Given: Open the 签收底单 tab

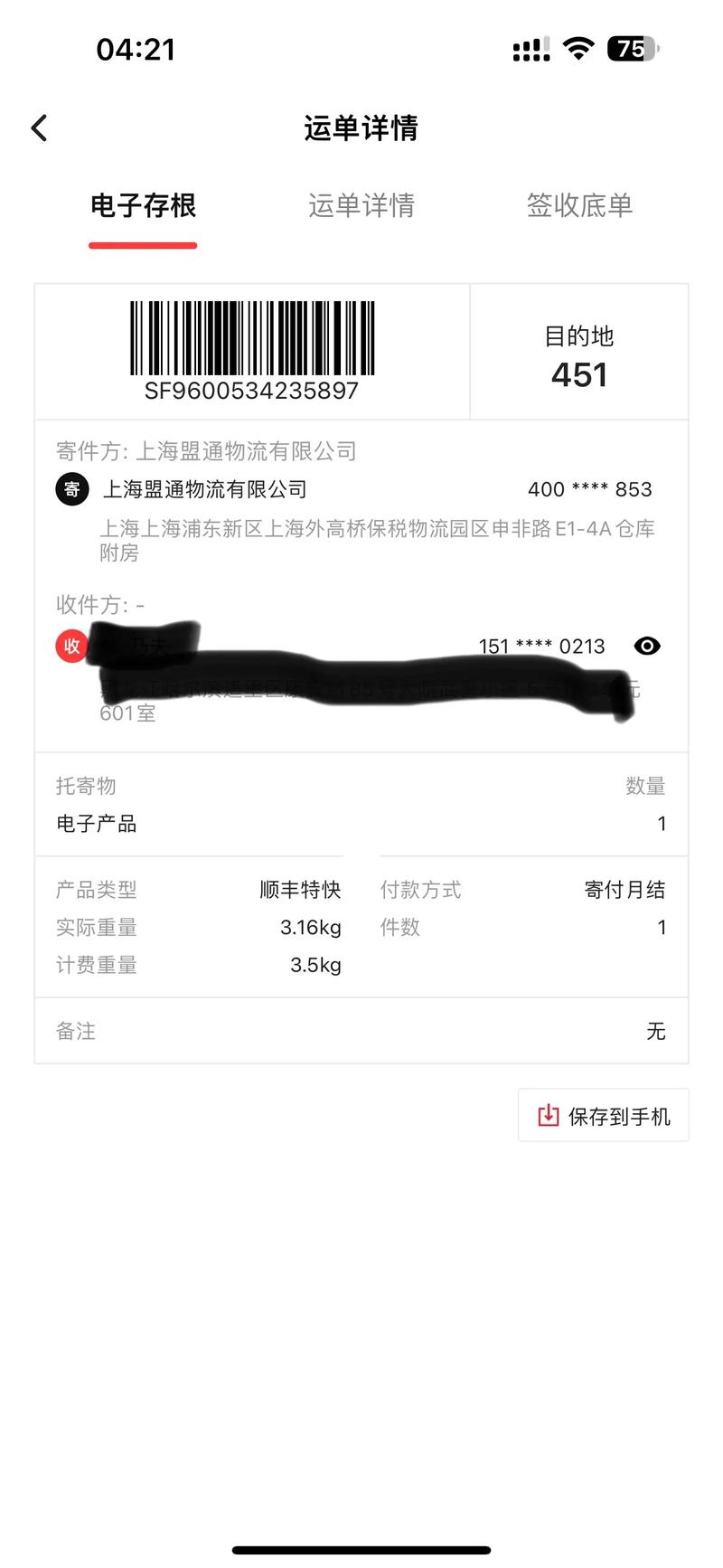Looking at the screenshot, I should (x=579, y=206).
